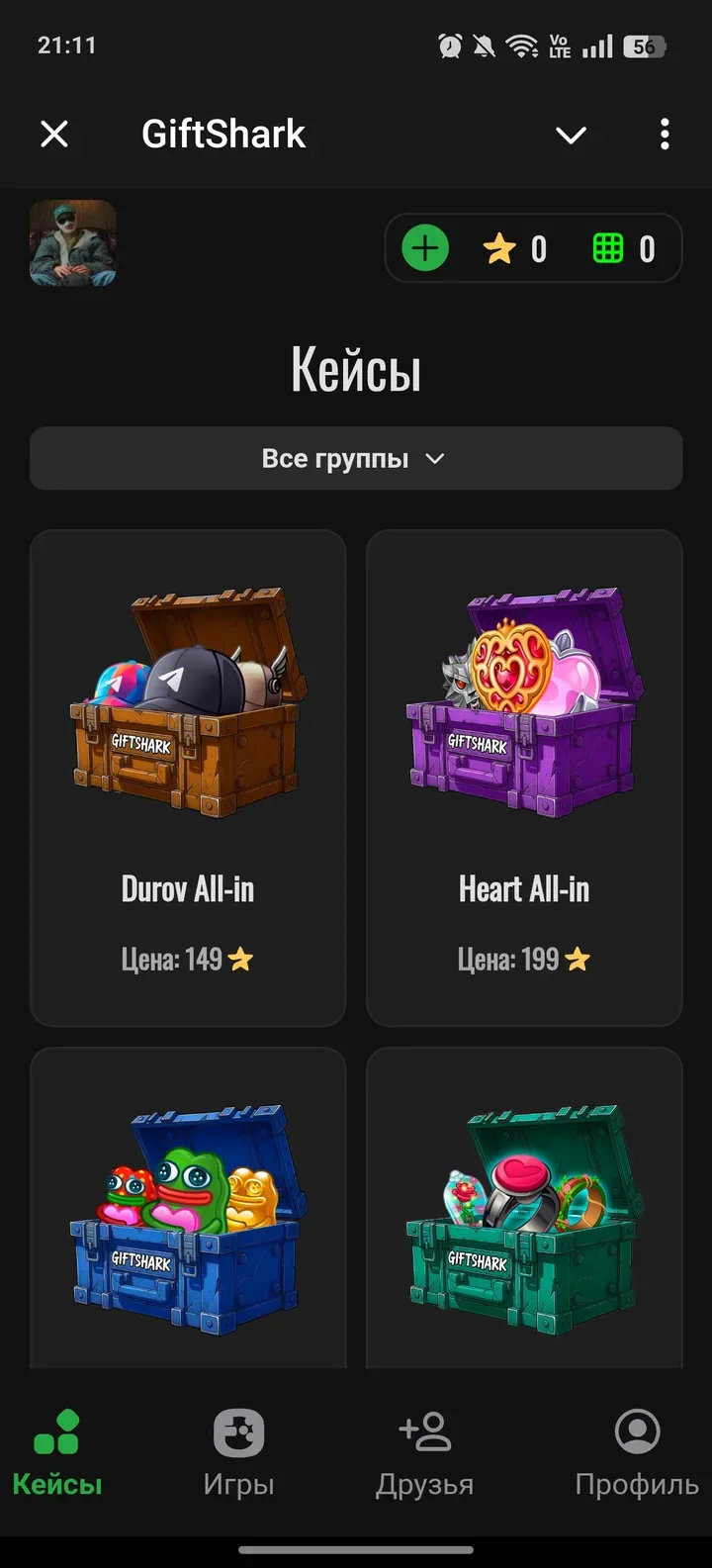Expand the Все группы dropdown
This screenshot has width=712, height=1568.
[x=356, y=458]
